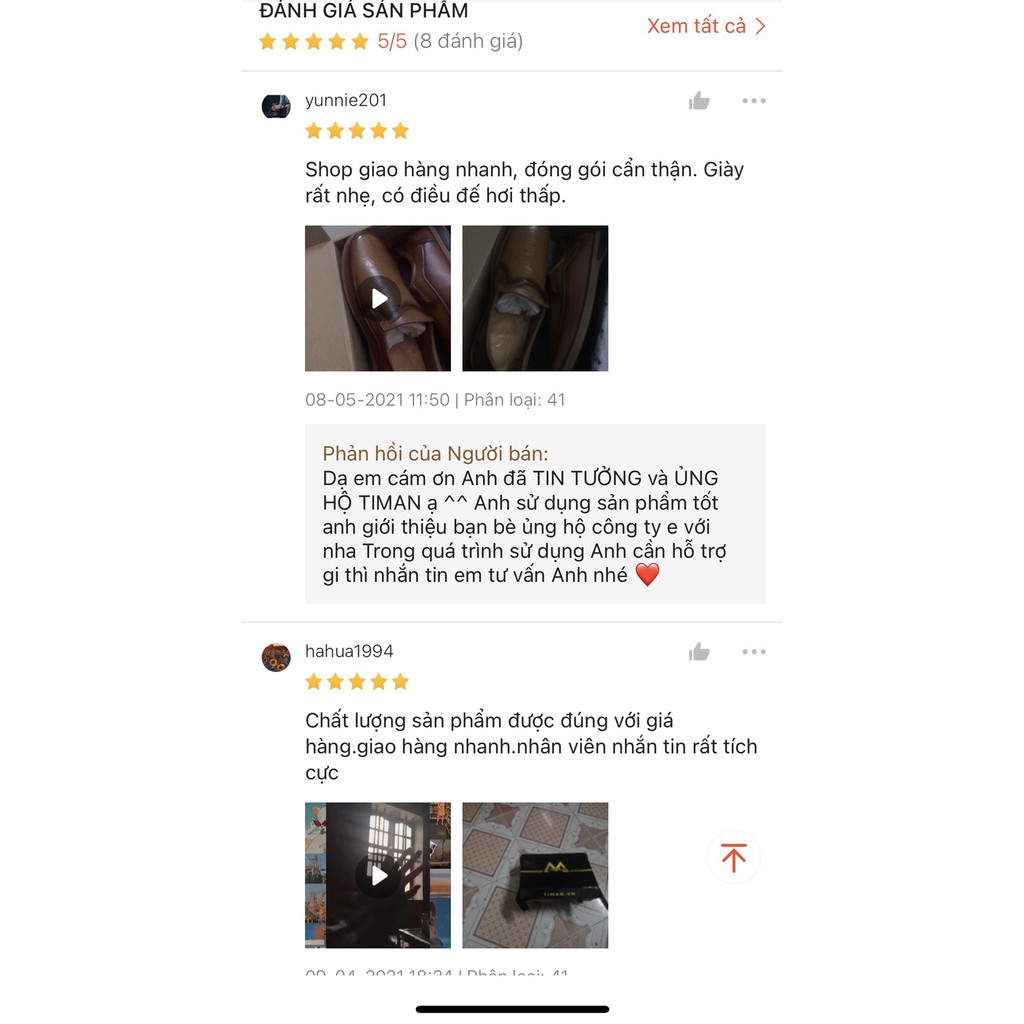Open the shoe photo in yunnie201's review
Image resolution: width=1024 pixels, height=1024 pixels.
(x=535, y=298)
